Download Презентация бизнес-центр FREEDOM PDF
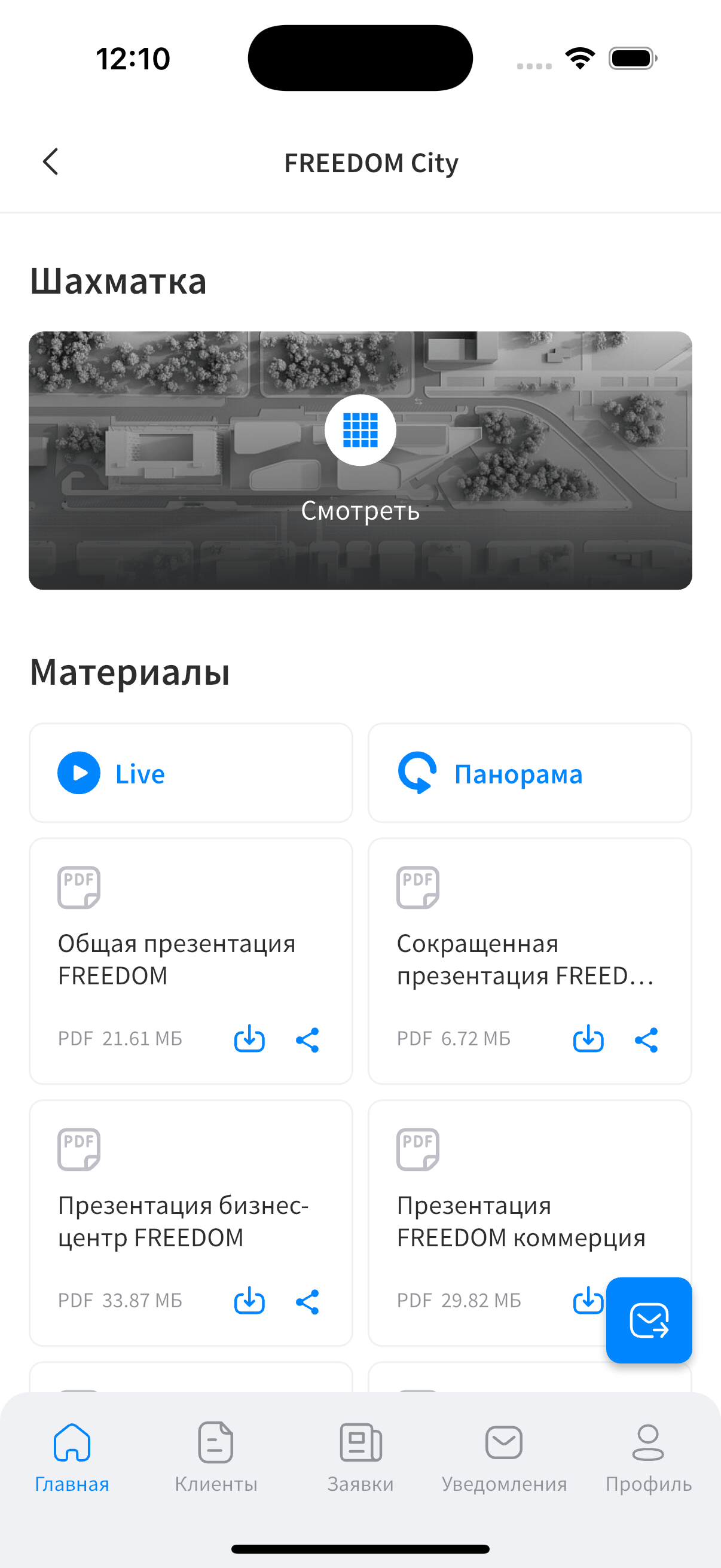Viewport: 721px width, 1568px height. coord(249,1300)
